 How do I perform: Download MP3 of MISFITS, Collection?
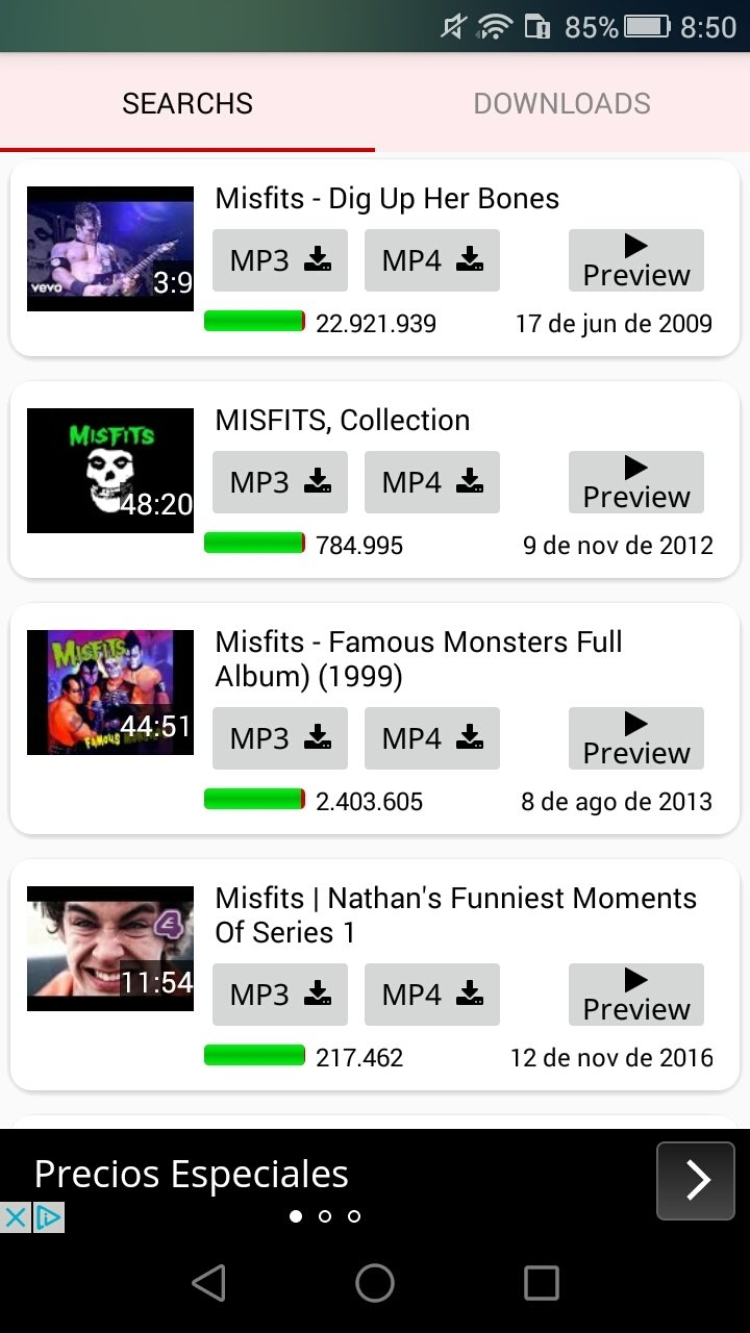pos(280,483)
